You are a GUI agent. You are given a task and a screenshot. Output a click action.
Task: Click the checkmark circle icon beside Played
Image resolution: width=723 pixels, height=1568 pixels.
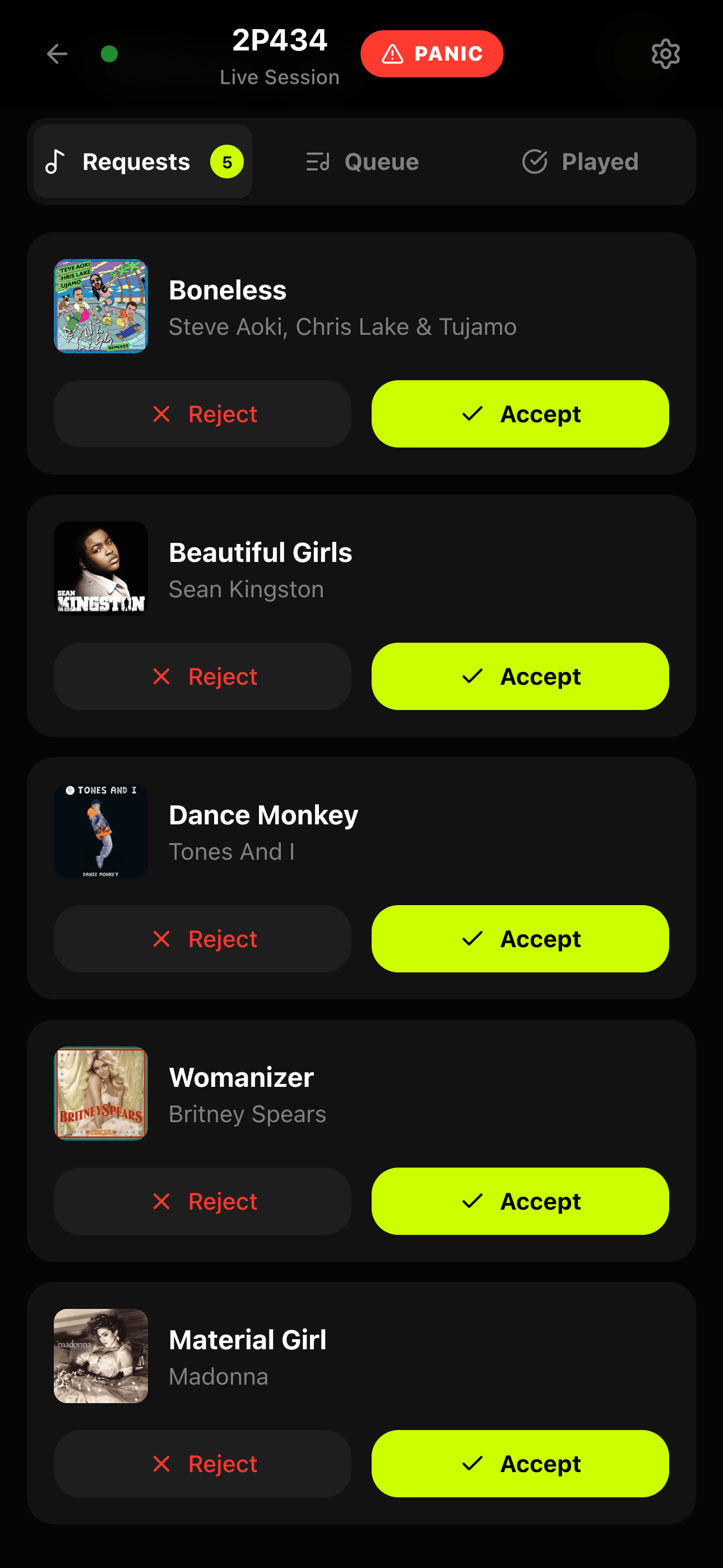coord(534,162)
